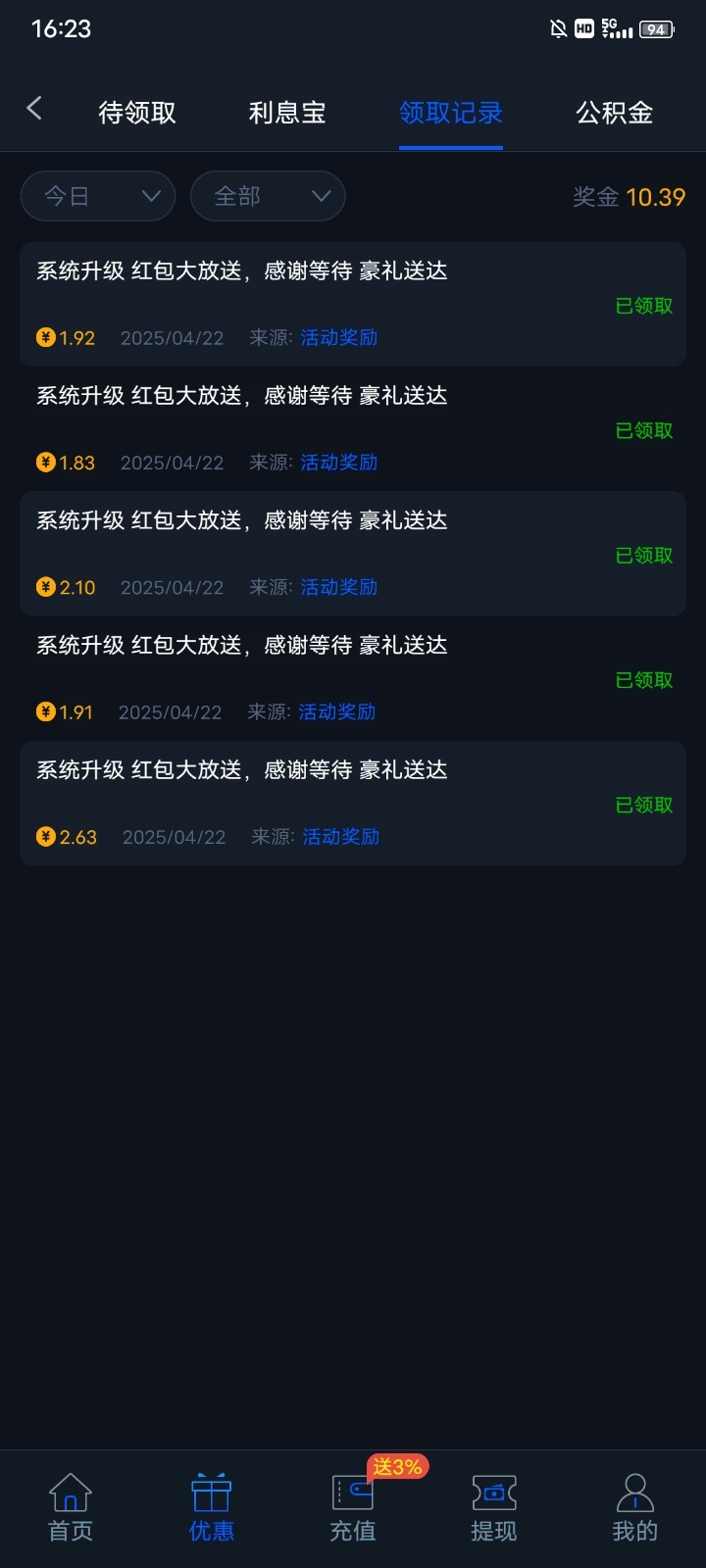Tap the 活动奖励 link on the 1.83 record

[339, 463]
